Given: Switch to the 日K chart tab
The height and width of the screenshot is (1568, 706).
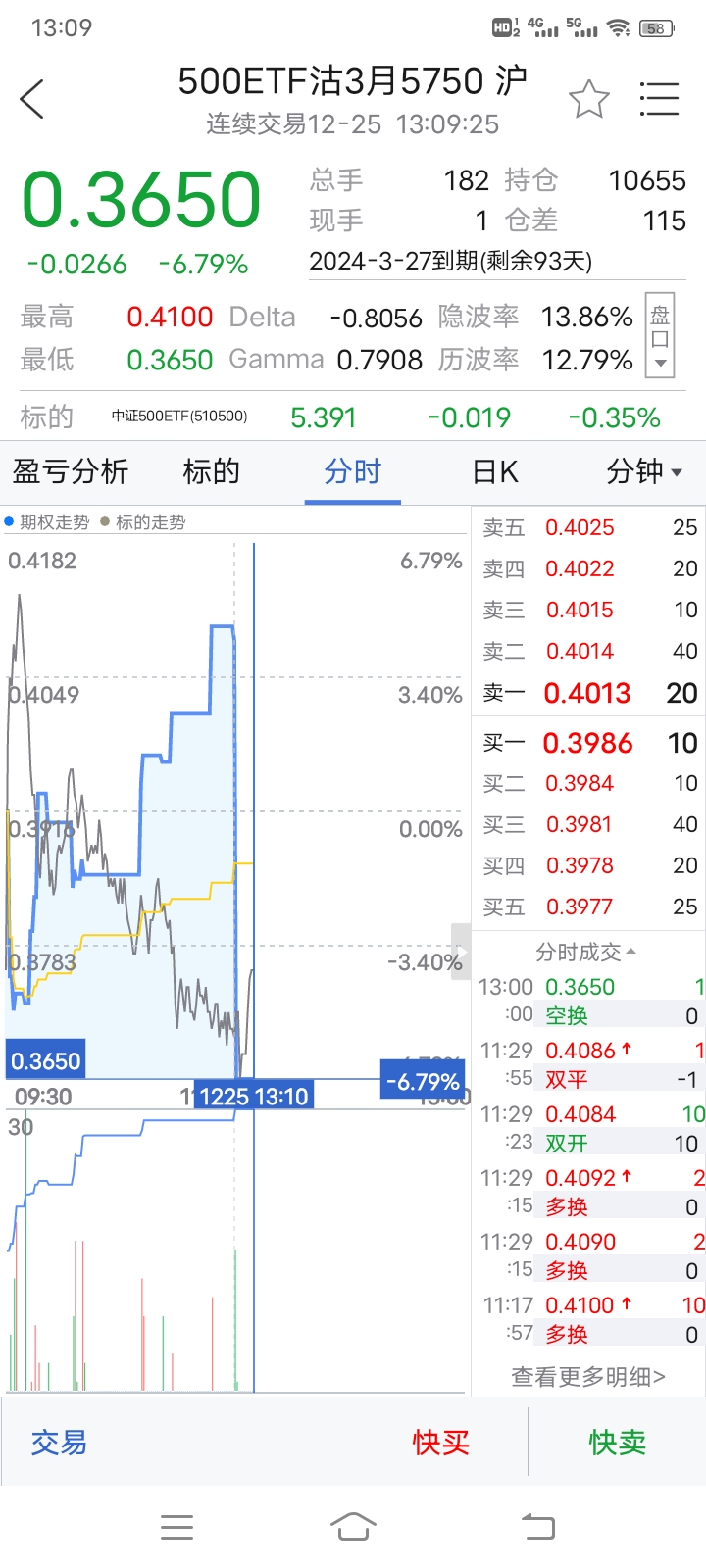Looking at the screenshot, I should coord(495,471).
